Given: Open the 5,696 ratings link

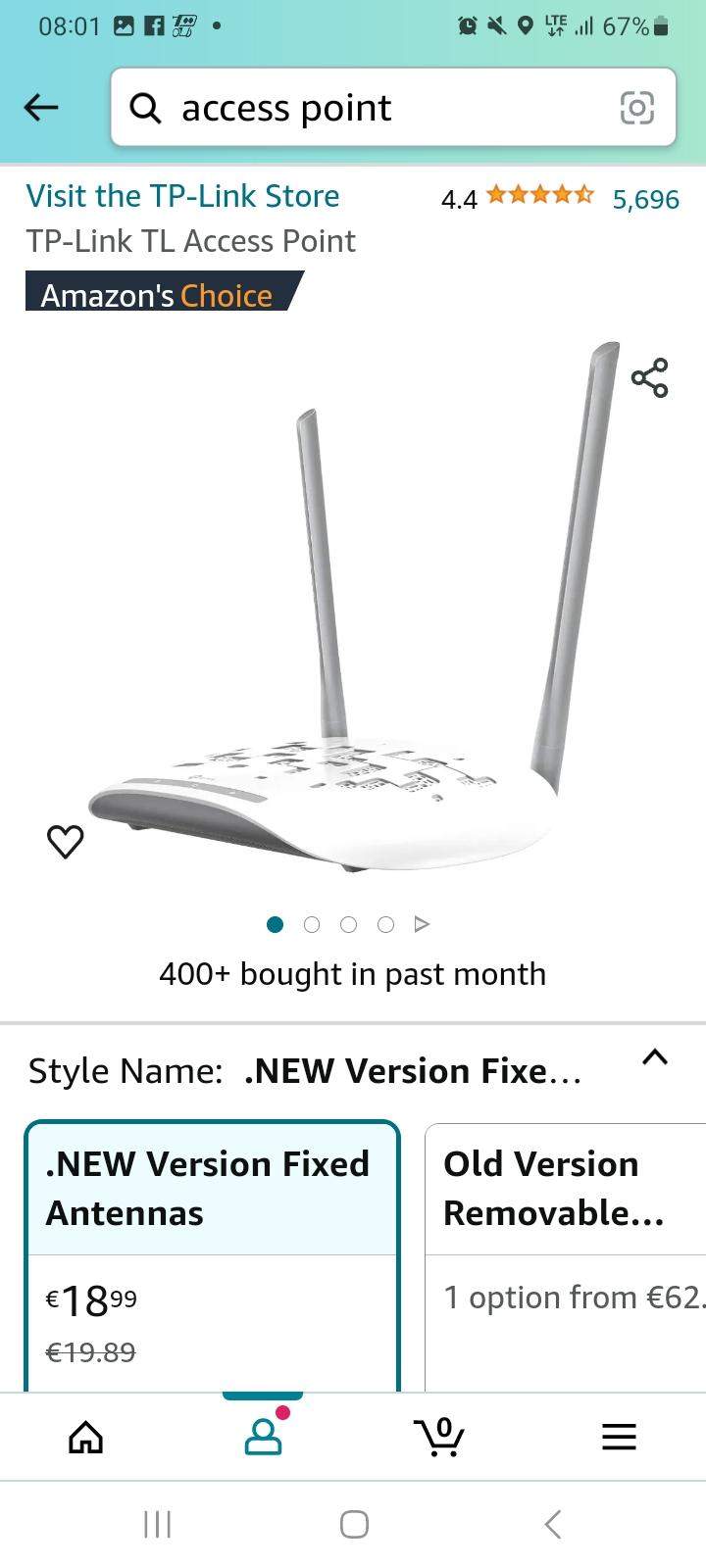Looking at the screenshot, I should 646,199.
